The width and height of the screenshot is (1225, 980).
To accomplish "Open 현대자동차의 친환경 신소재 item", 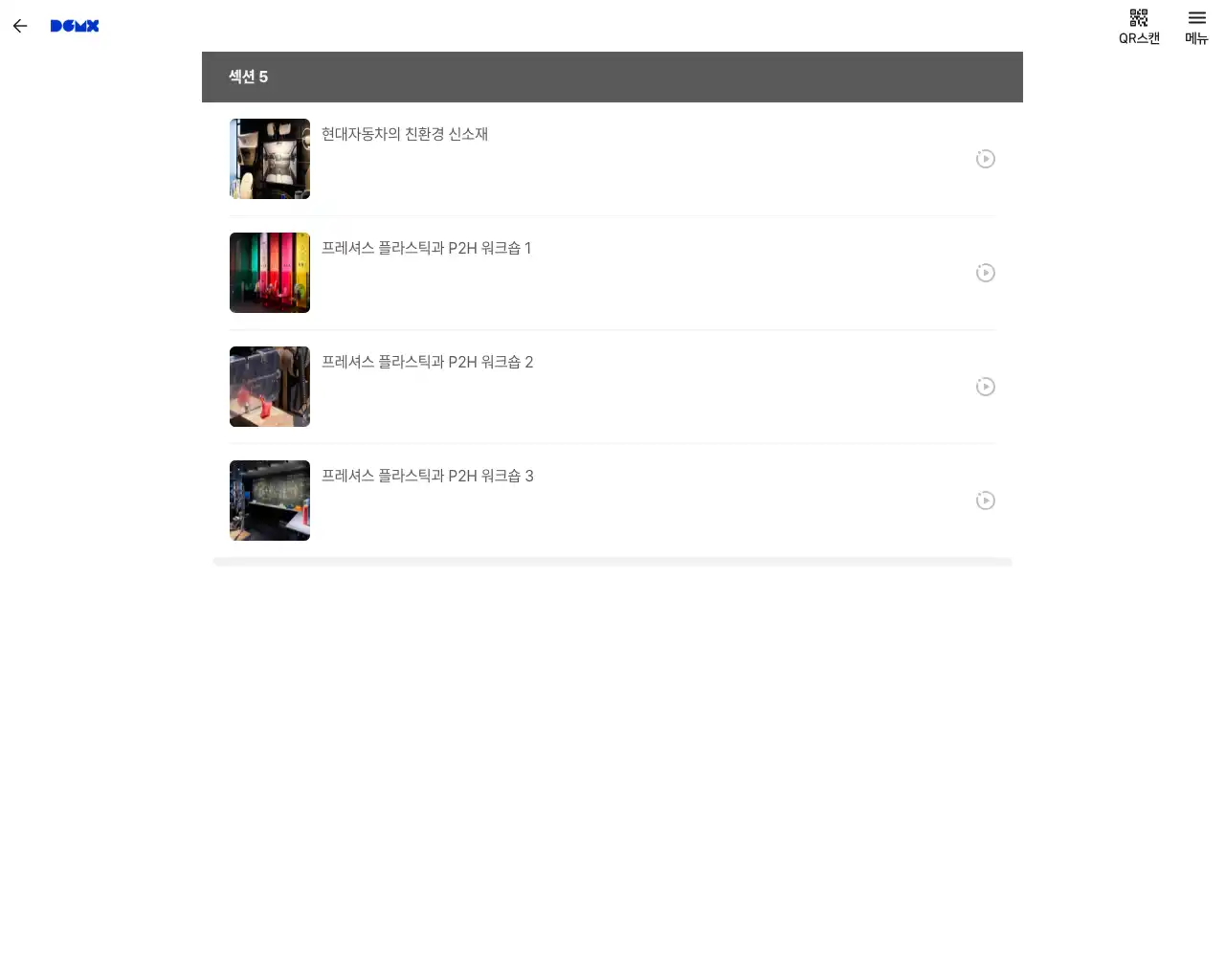I will tap(404, 134).
